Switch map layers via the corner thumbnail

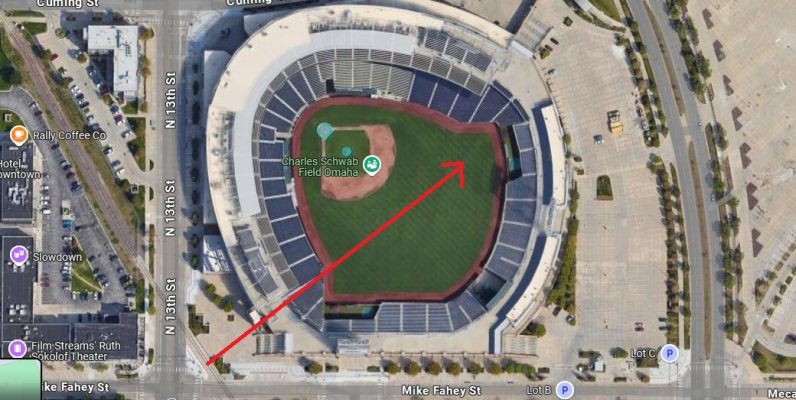(20, 380)
